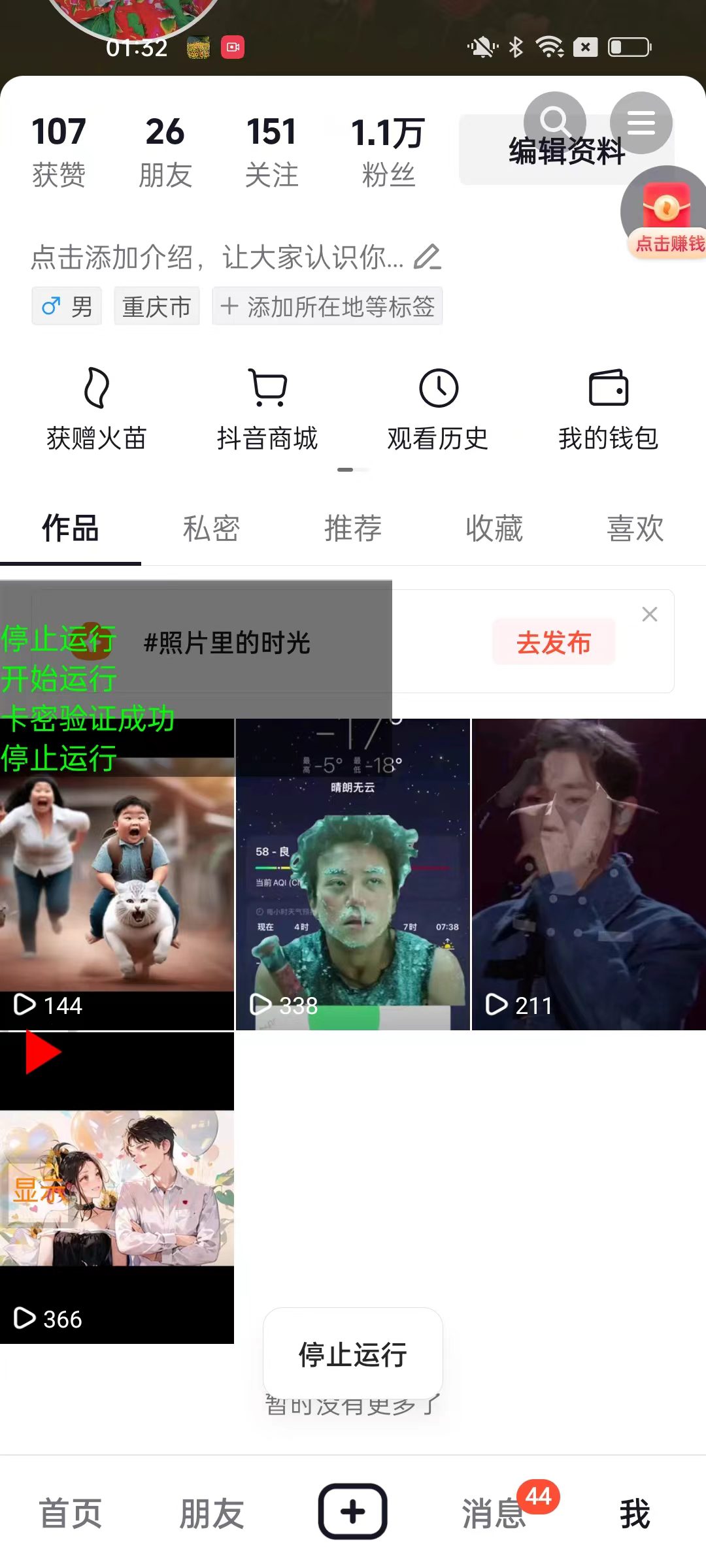Switch to the 收藏 tab
This screenshot has height=1568, width=706.
494,529
